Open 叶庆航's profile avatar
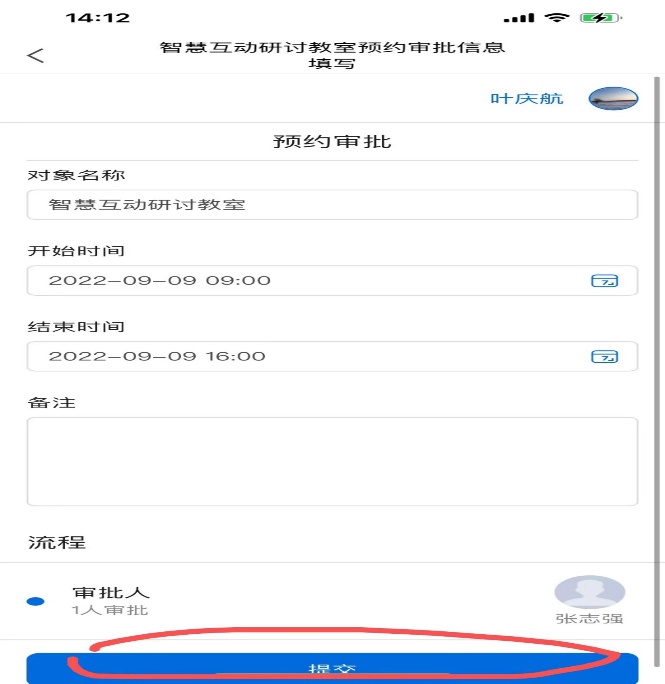 tap(613, 98)
